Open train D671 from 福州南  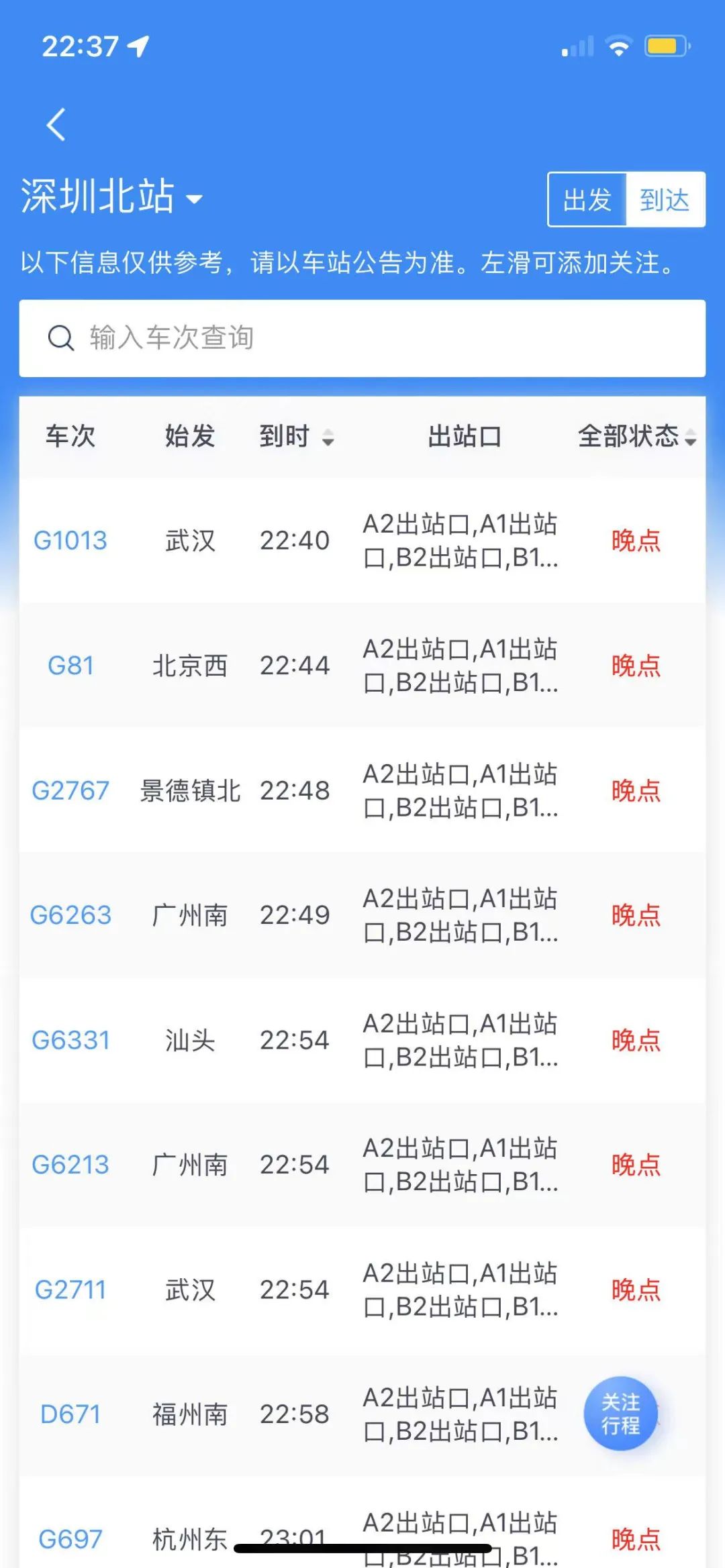(70, 1414)
